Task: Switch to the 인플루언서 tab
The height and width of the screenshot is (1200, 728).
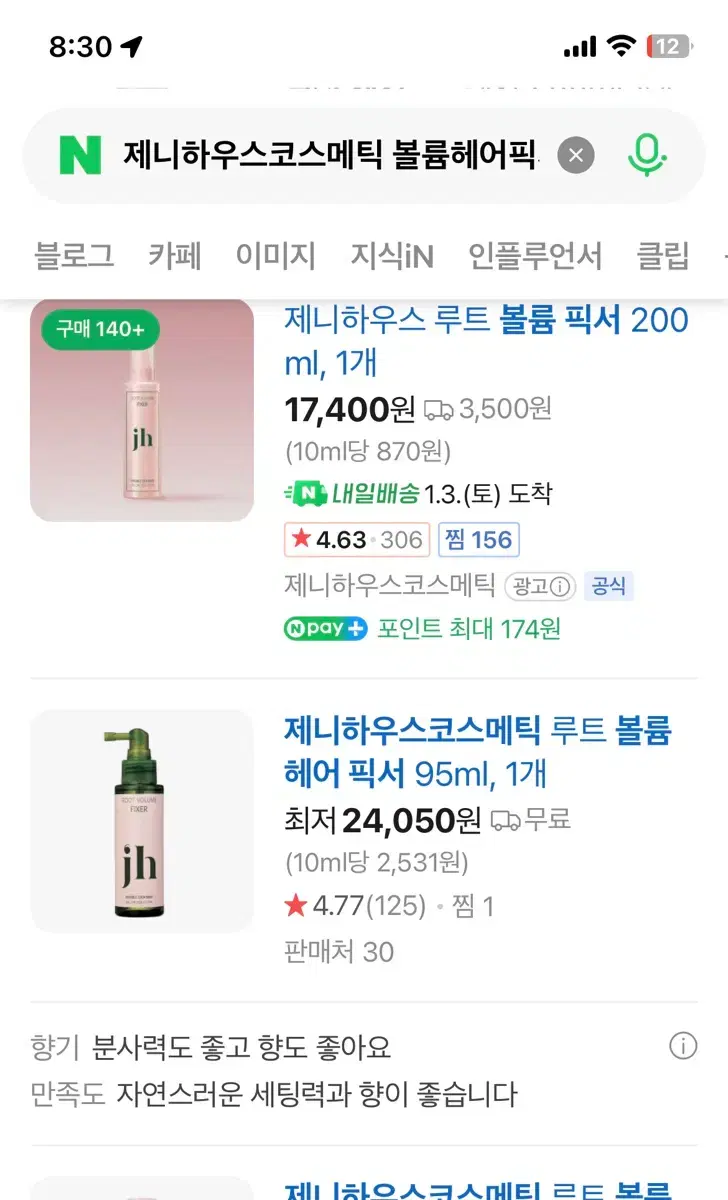Action: click(535, 256)
